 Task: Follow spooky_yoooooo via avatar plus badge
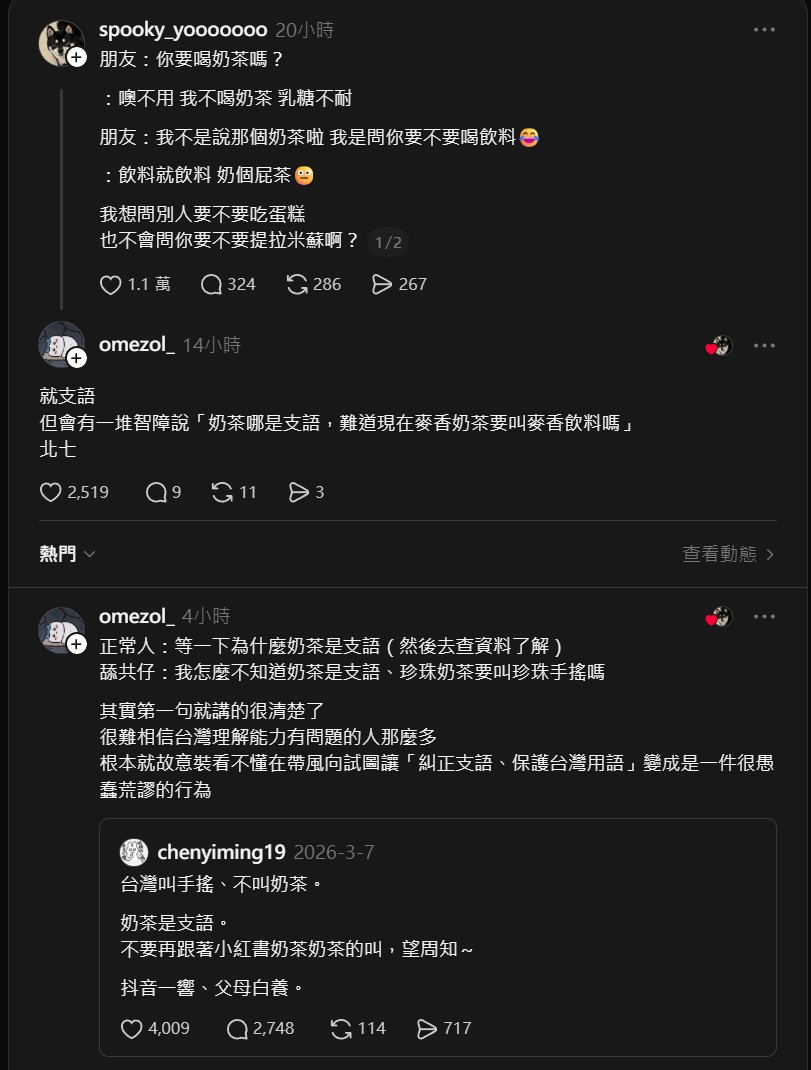(x=77, y=58)
